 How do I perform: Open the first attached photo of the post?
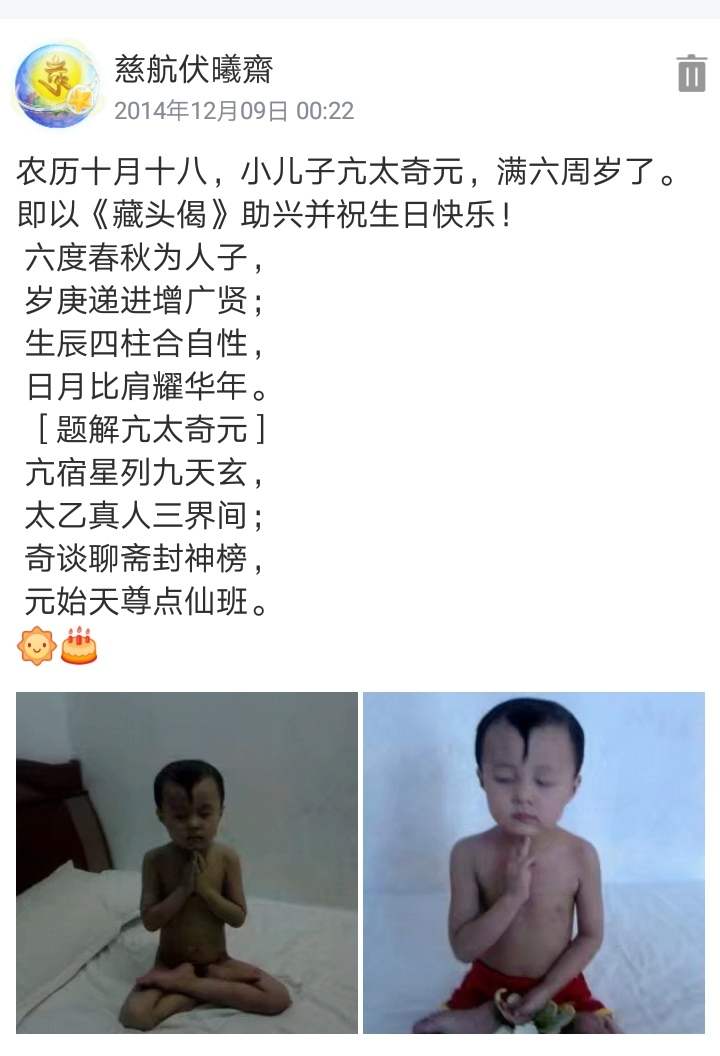pyautogui.click(x=187, y=862)
